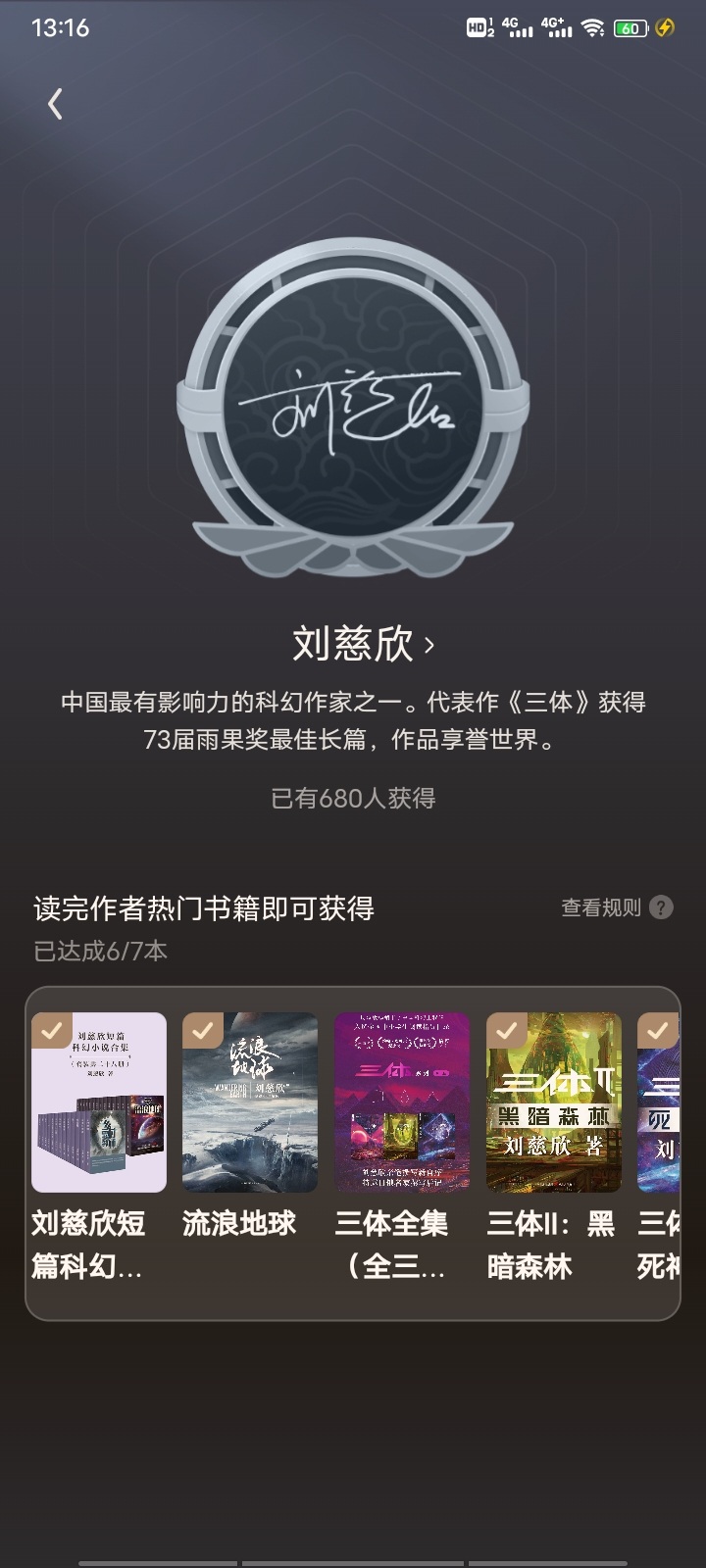Viewport: 706px width, 1568px height.
Task: View the rules via 查看规则
Action: coord(617,907)
